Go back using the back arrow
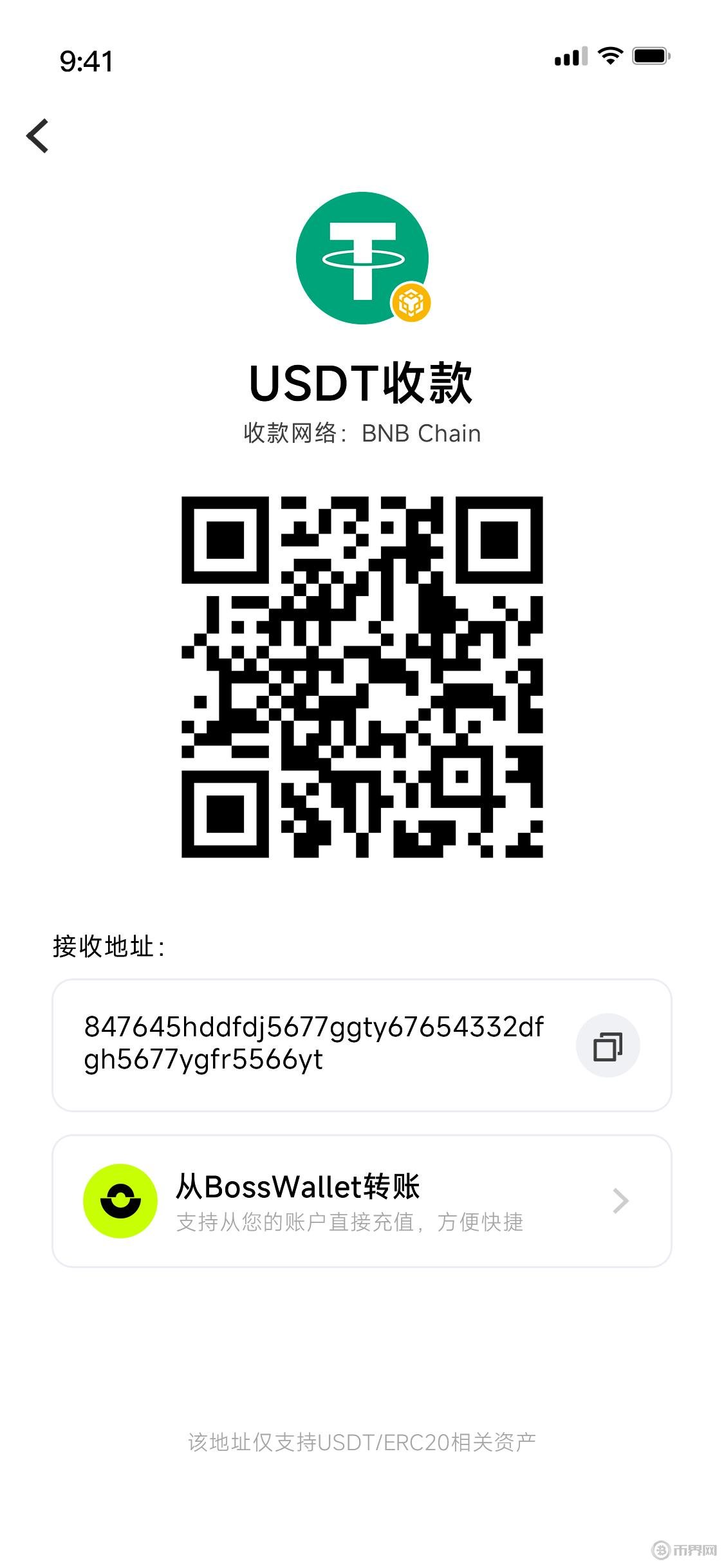This screenshot has width=724, height=1568. click(37, 136)
